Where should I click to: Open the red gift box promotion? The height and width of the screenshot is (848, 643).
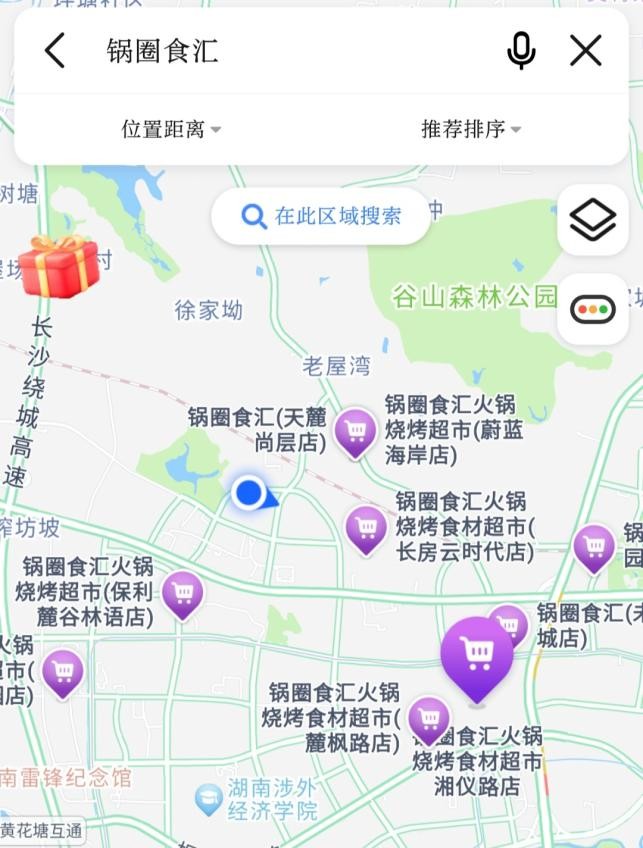pyautogui.click(x=59, y=265)
